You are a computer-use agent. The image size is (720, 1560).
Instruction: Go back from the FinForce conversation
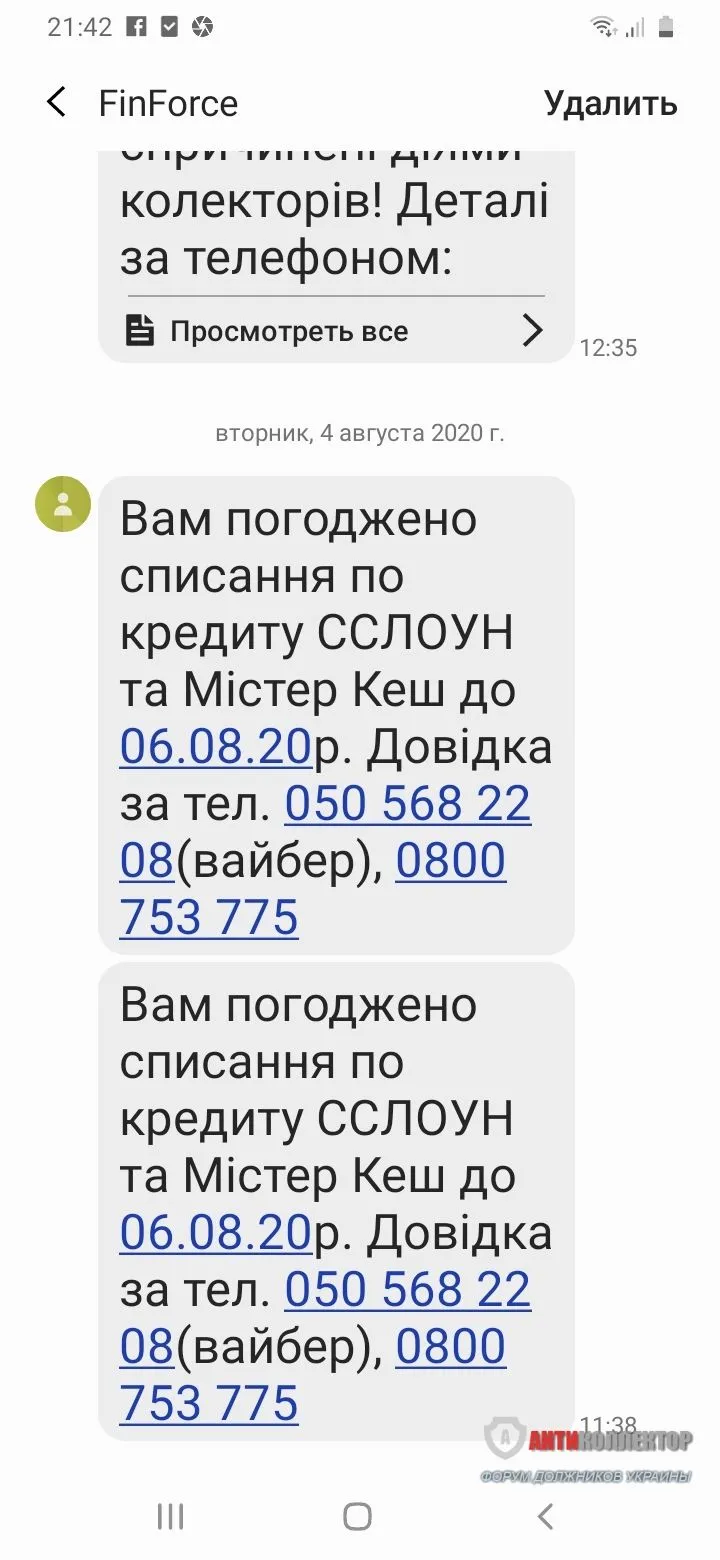point(57,103)
